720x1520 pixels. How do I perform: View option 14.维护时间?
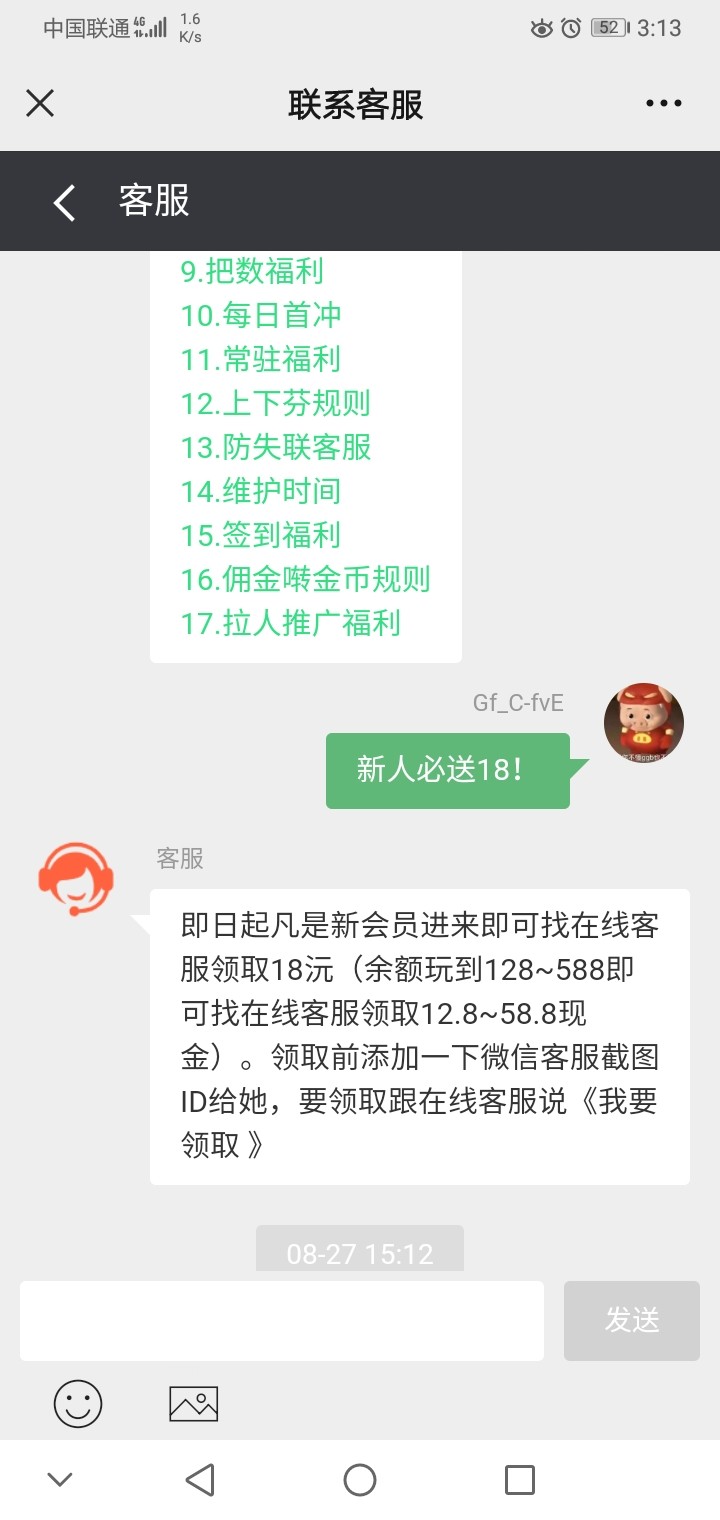click(x=261, y=491)
